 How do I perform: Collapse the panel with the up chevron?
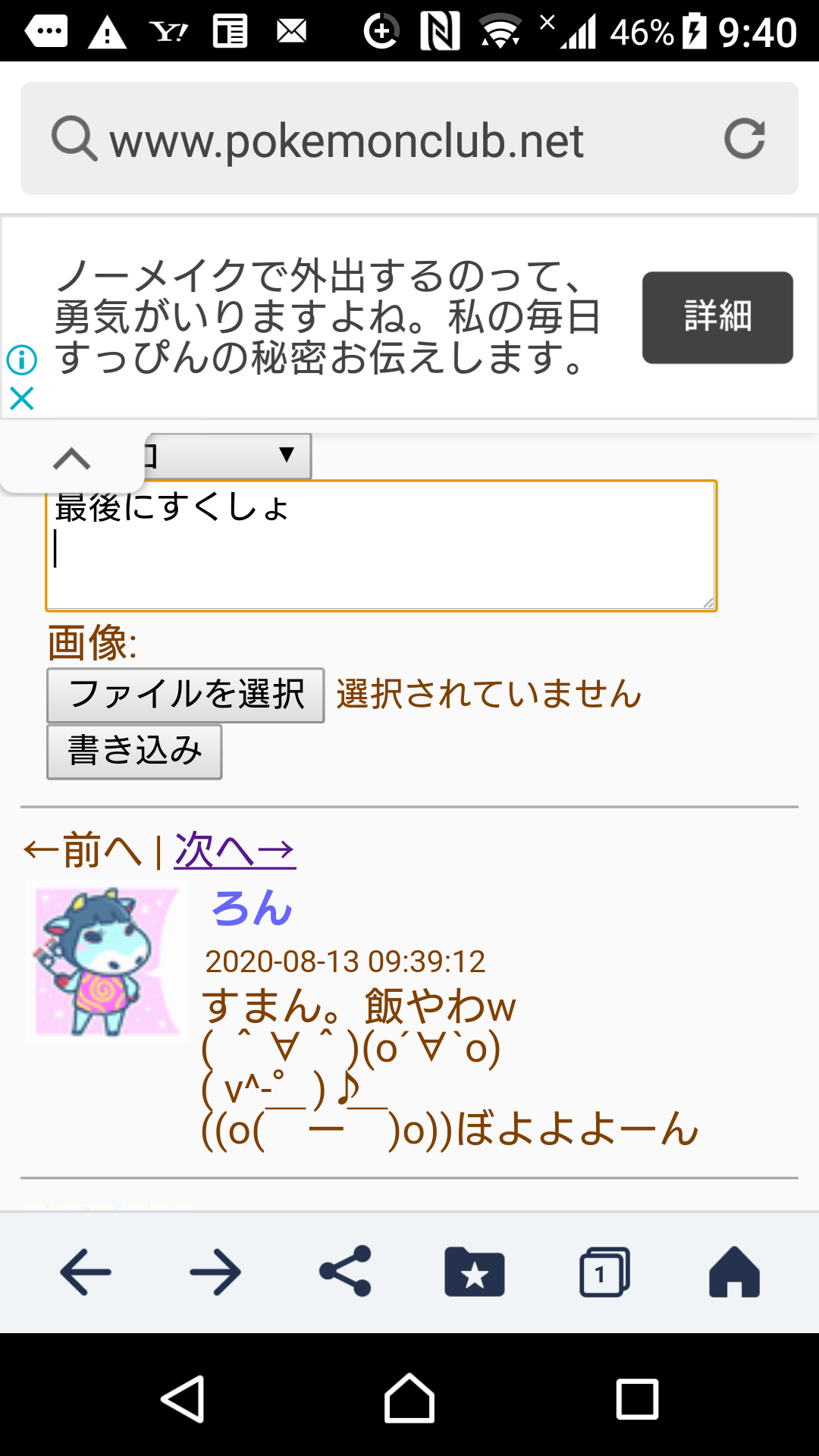coord(72,459)
